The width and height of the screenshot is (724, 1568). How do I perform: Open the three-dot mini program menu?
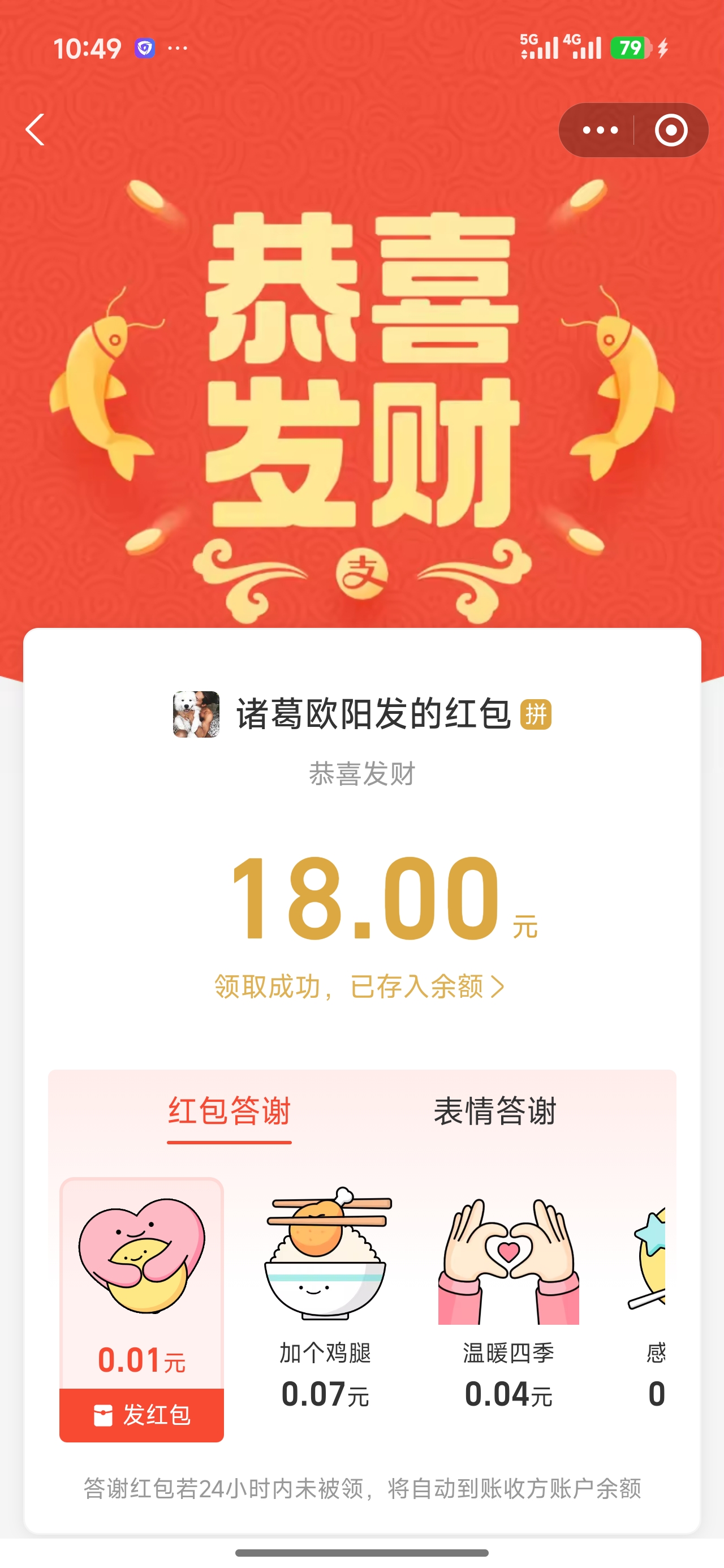click(x=600, y=130)
